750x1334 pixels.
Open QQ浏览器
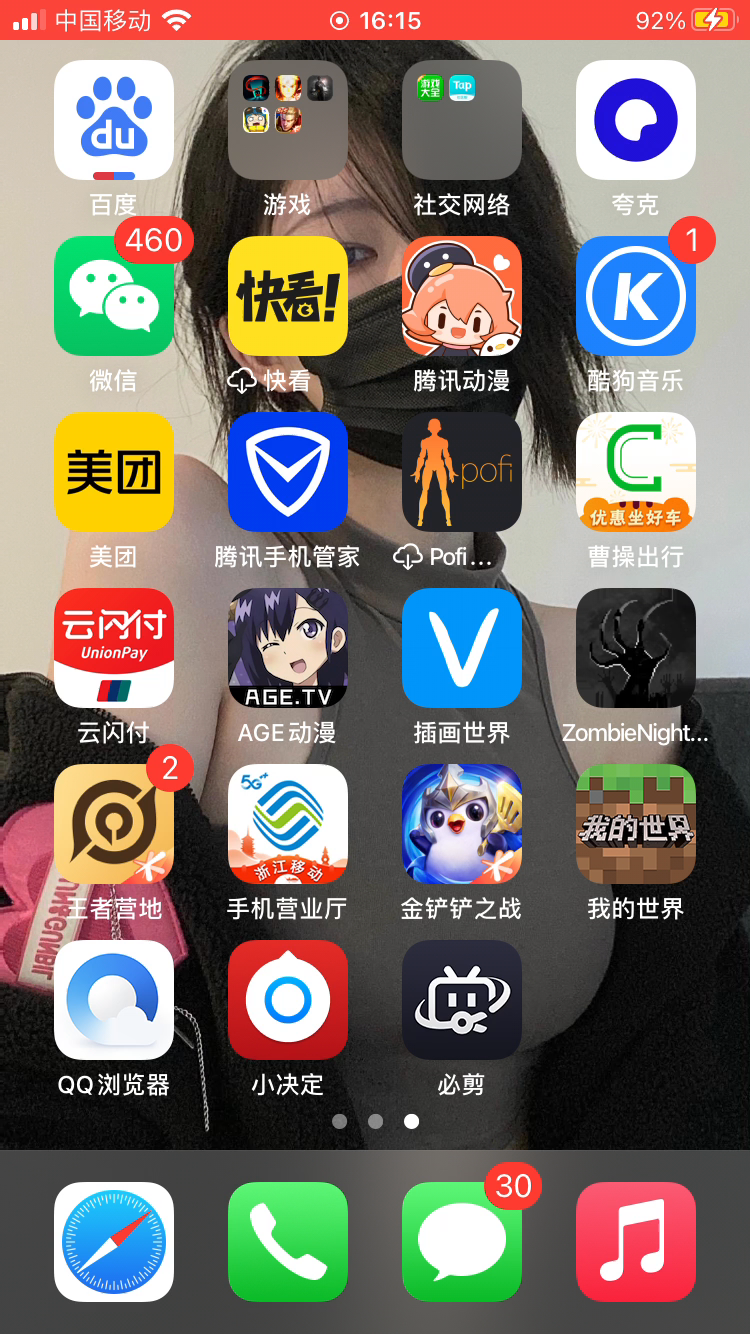114,1000
